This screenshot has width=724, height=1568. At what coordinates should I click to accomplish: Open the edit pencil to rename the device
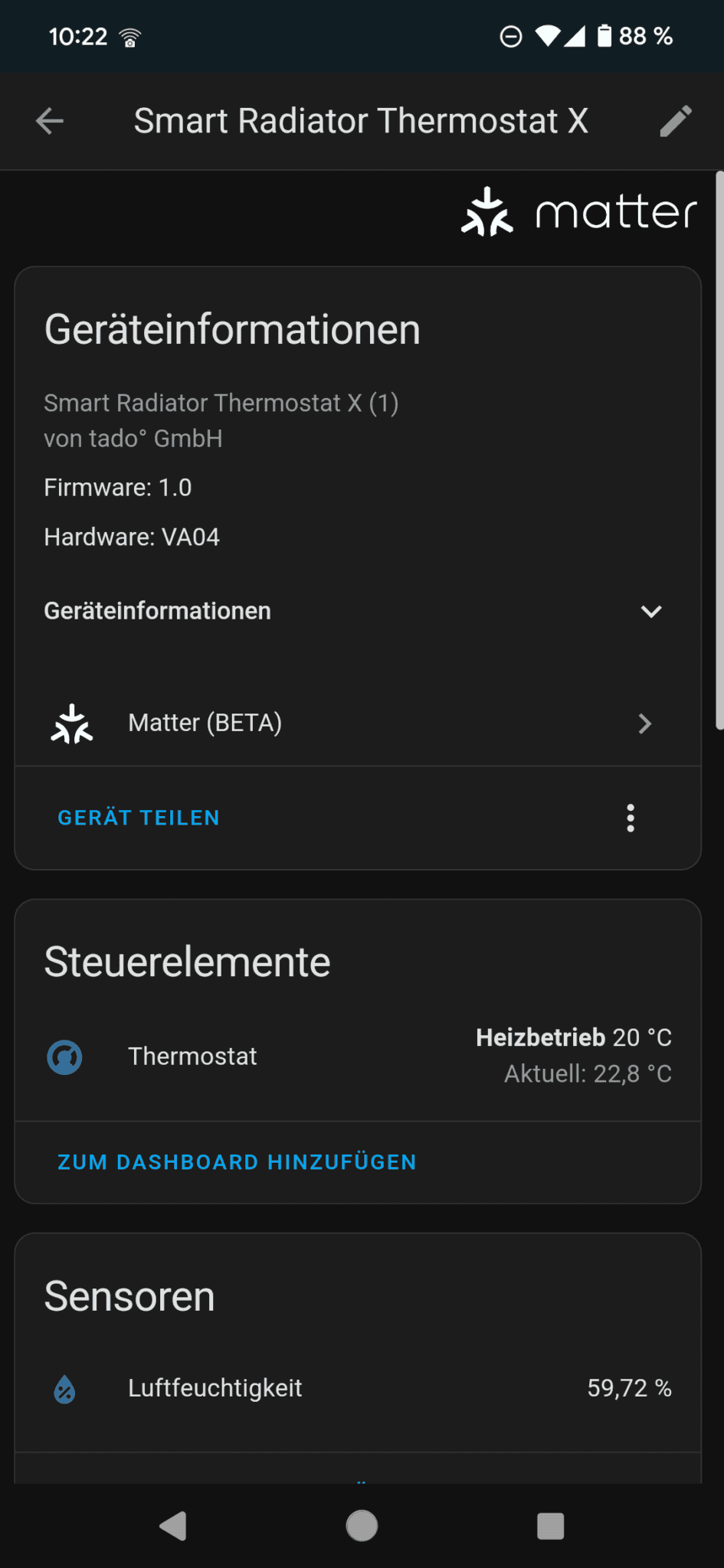675,121
